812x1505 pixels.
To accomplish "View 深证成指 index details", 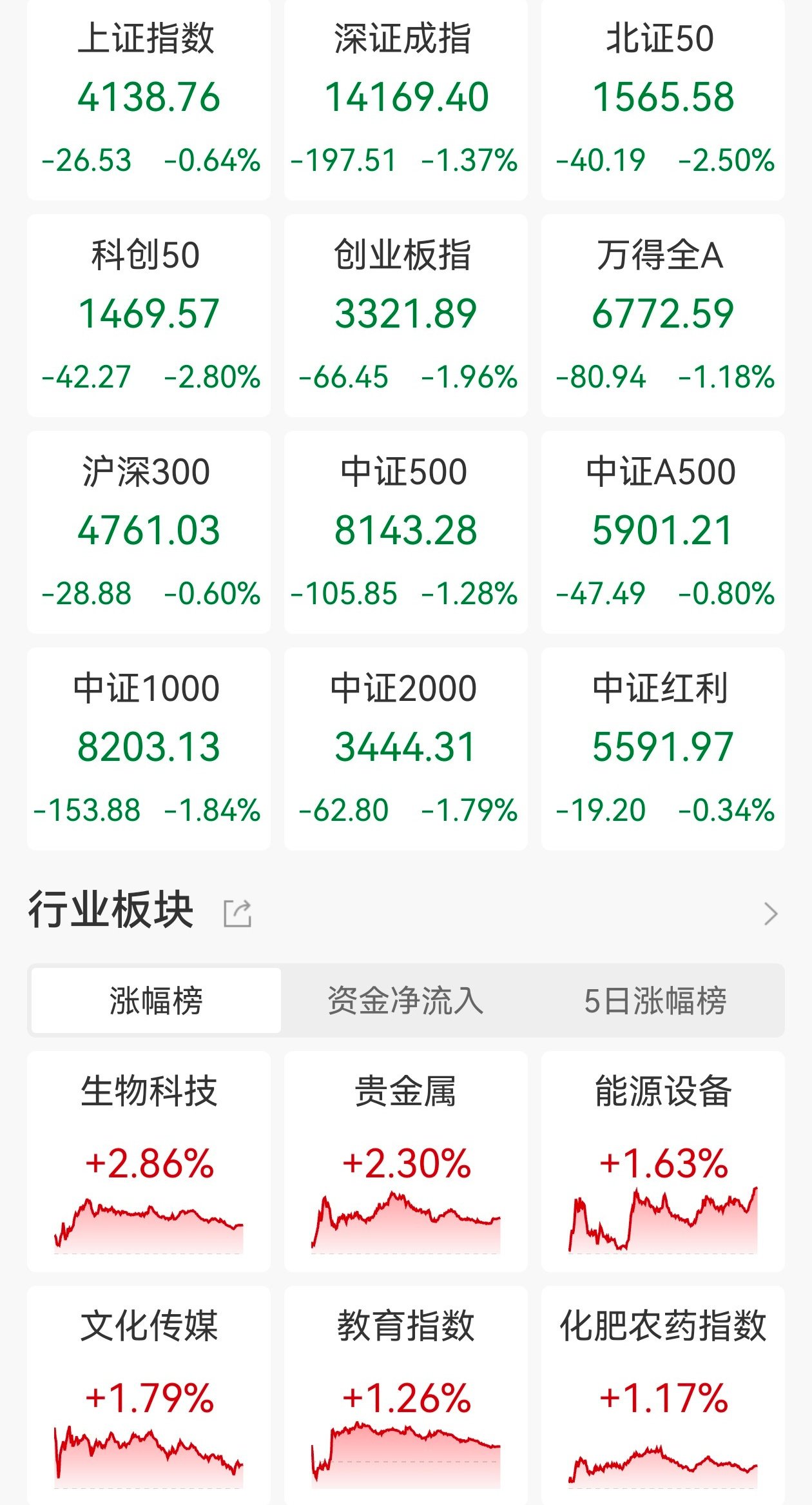I will tap(405, 99).
